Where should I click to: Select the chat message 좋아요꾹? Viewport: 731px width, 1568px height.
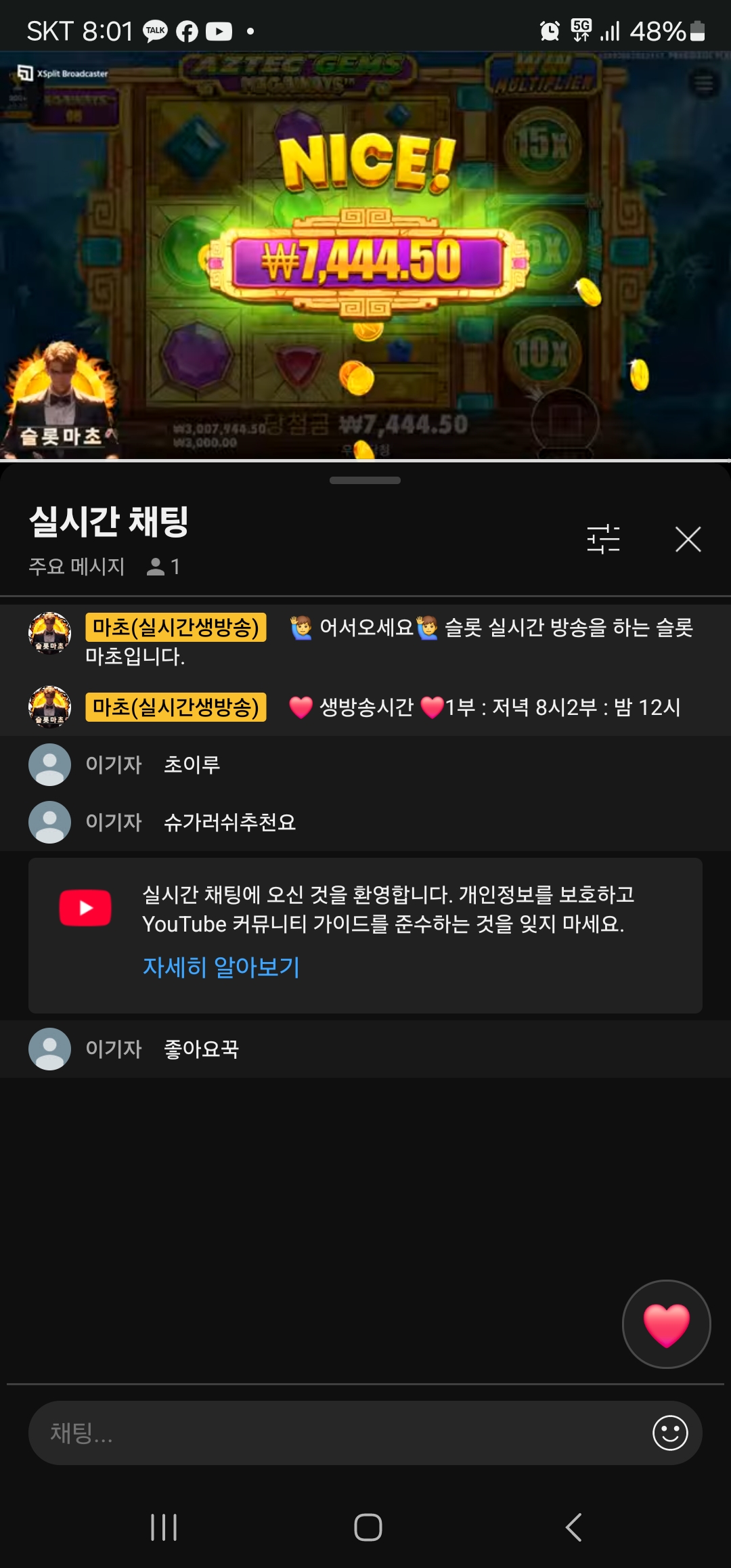(x=202, y=1049)
